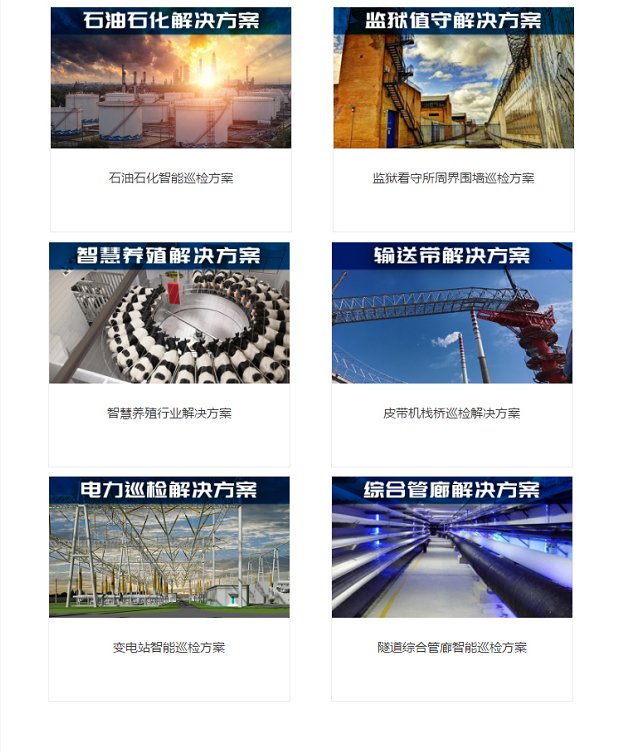View the 监狱看守所周界围墙巡检方案 card
The image size is (623, 752).
[453, 178]
